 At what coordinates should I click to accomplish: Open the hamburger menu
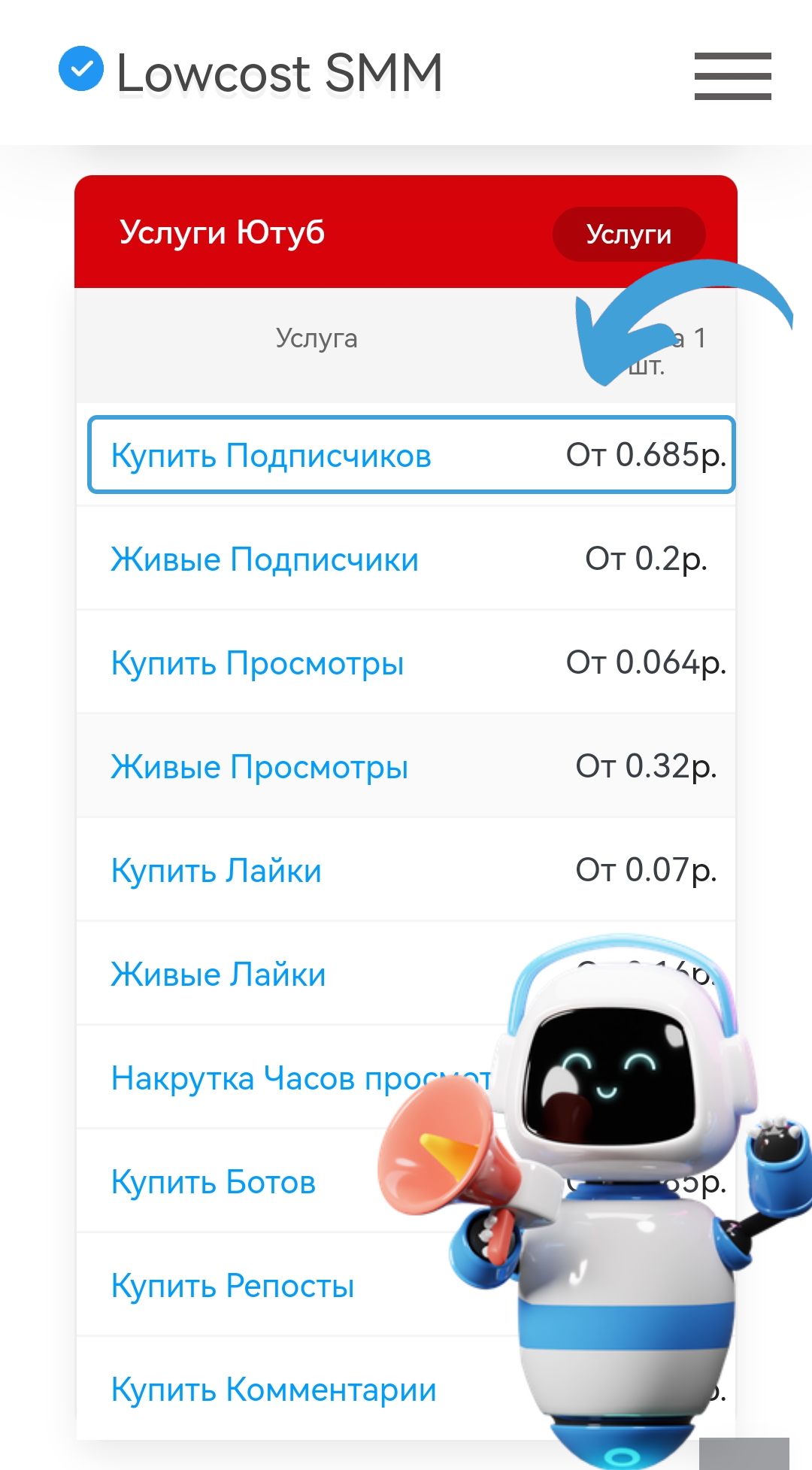(x=732, y=76)
